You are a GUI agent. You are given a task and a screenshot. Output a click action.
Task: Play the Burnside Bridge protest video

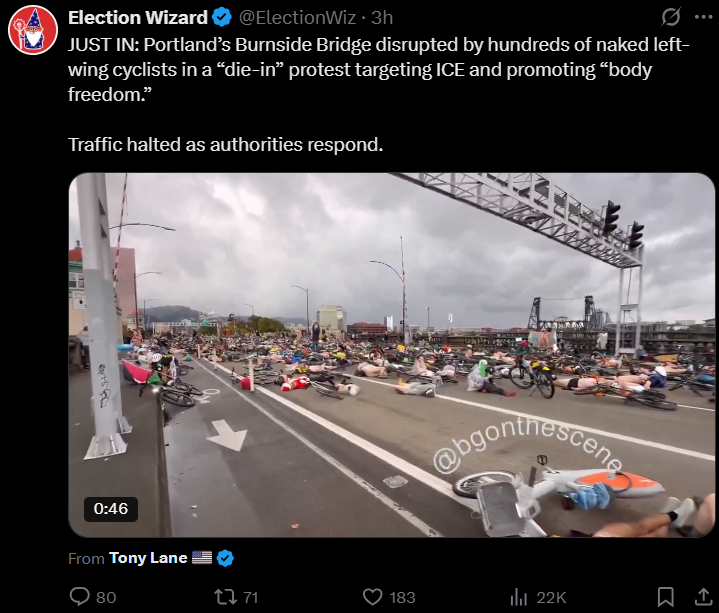(x=392, y=355)
